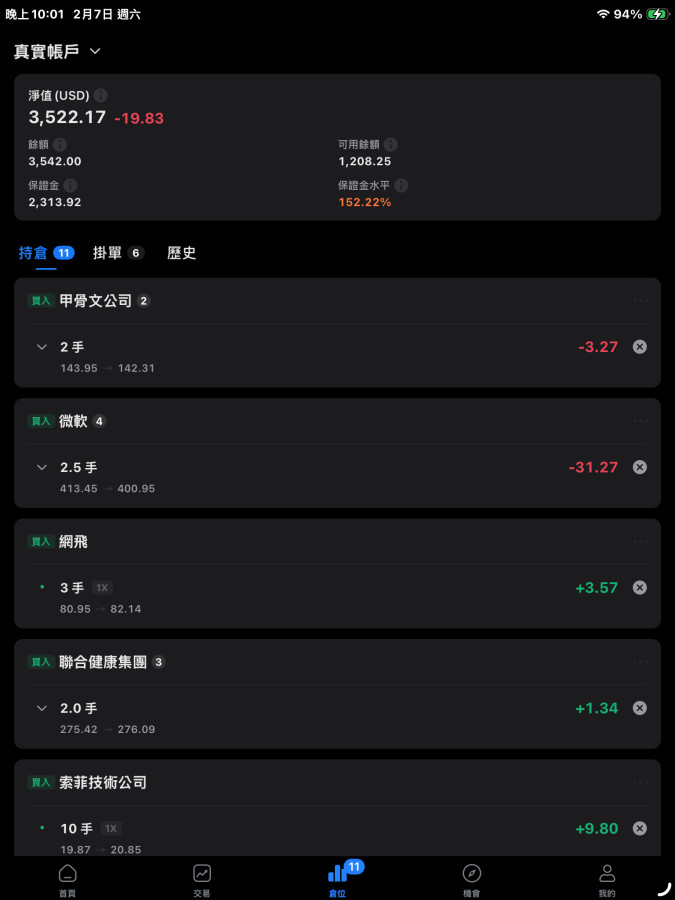The height and width of the screenshot is (900, 675).
Task: Open the 機會 tab
Action: 472,878
